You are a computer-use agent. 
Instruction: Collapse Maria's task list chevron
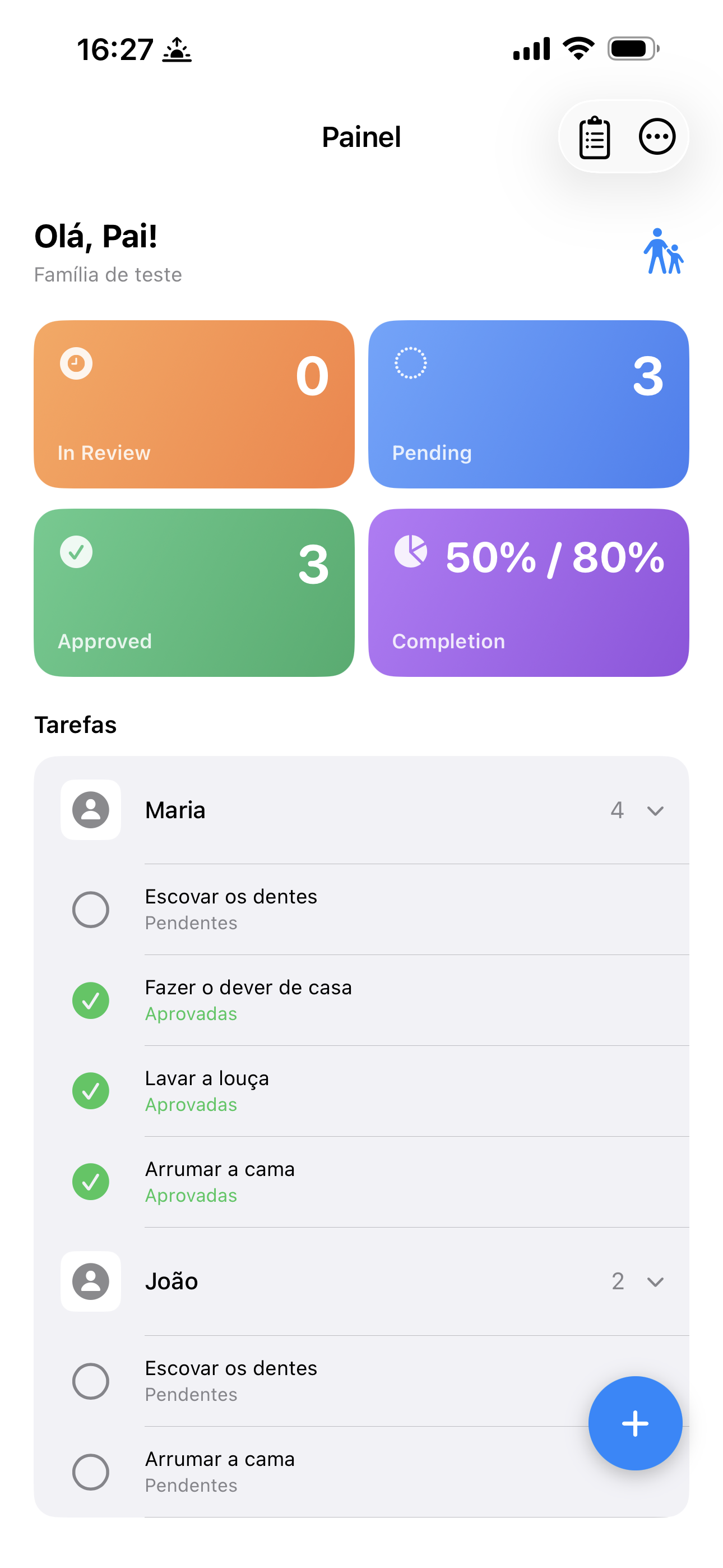point(655,811)
